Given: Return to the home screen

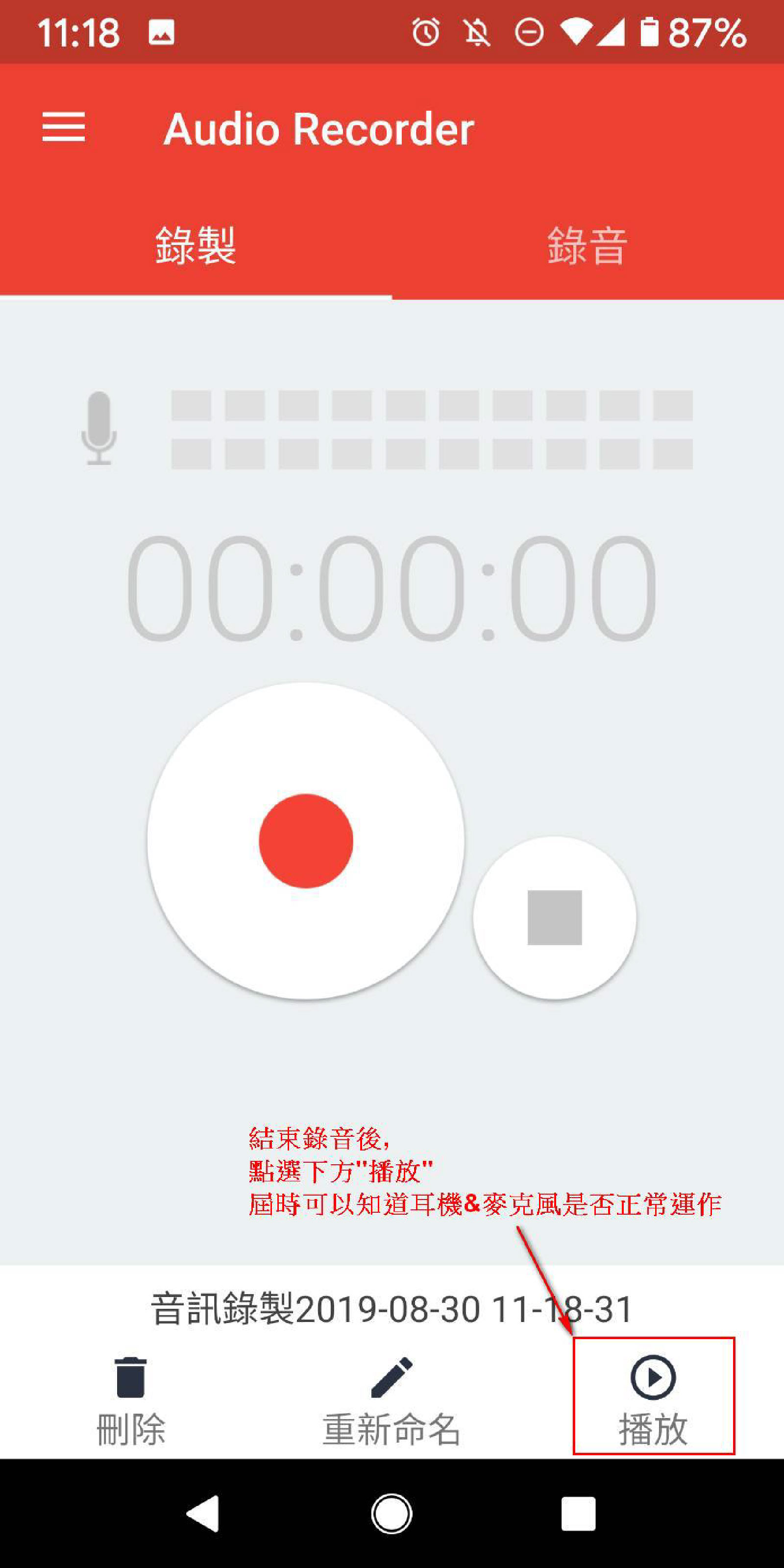Looking at the screenshot, I should pos(392,1513).
